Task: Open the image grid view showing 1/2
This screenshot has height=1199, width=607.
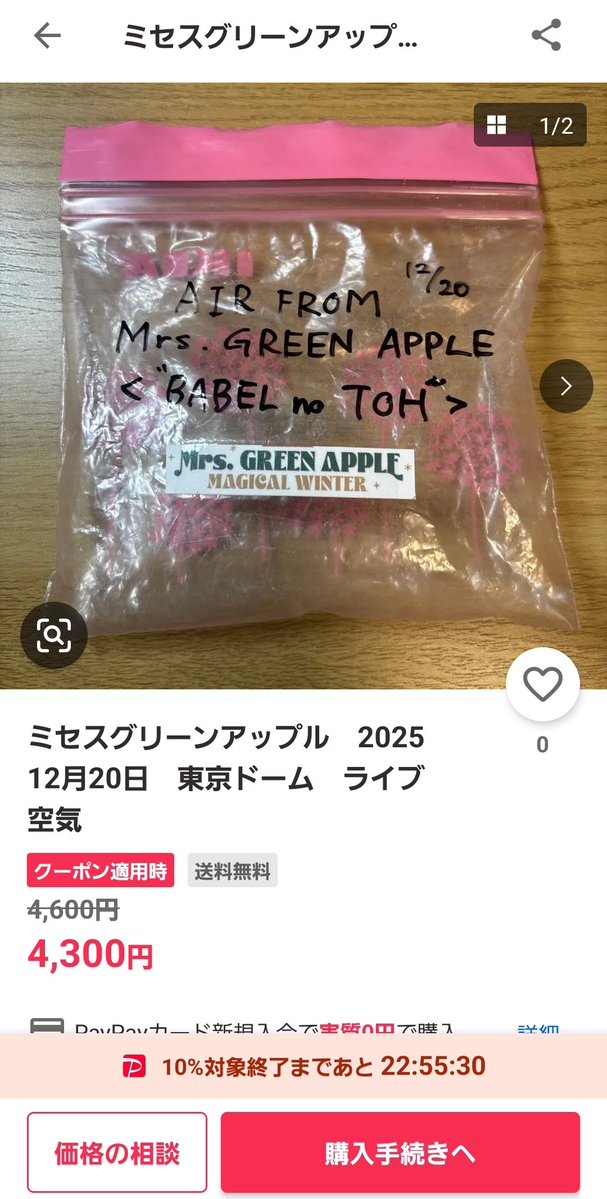Action: (x=530, y=126)
